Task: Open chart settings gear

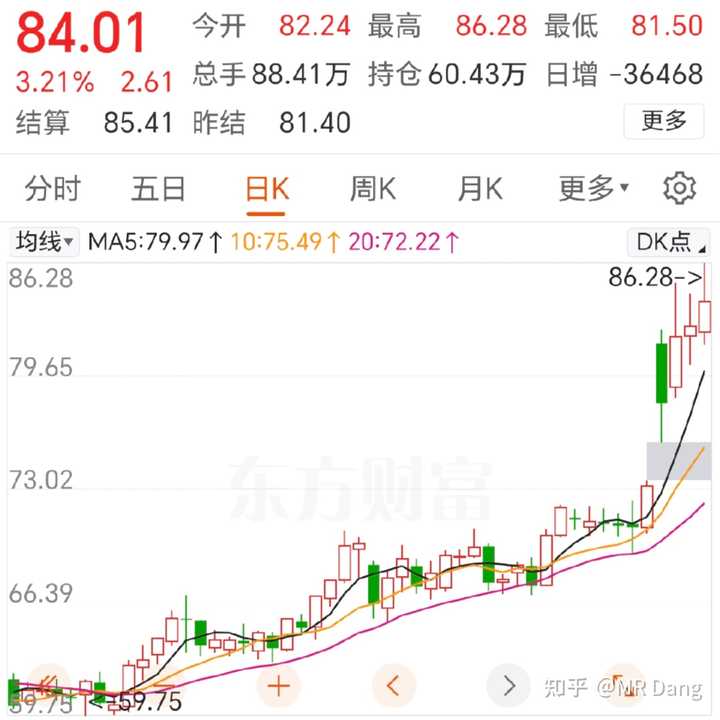Action: pos(679,188)
